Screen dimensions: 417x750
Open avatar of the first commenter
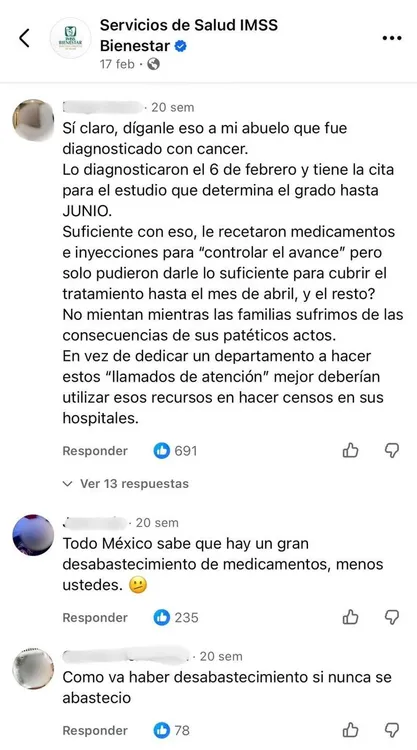pyautogui.click(x=33, y=120)
